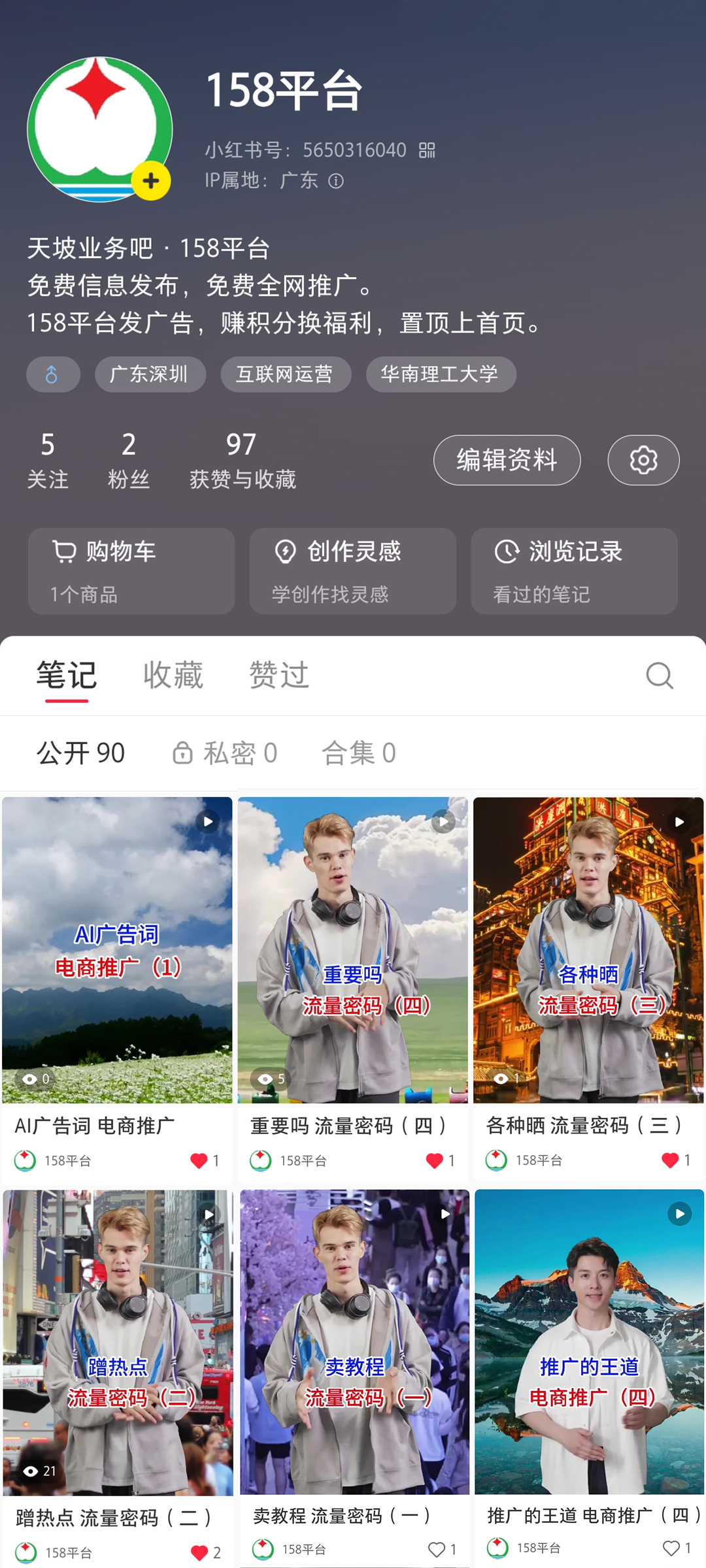Image resolution: width=706 pixels, height=1568 pixels.
Task: Open the AI广告词 电商推广 note
Action: point(117,951)
